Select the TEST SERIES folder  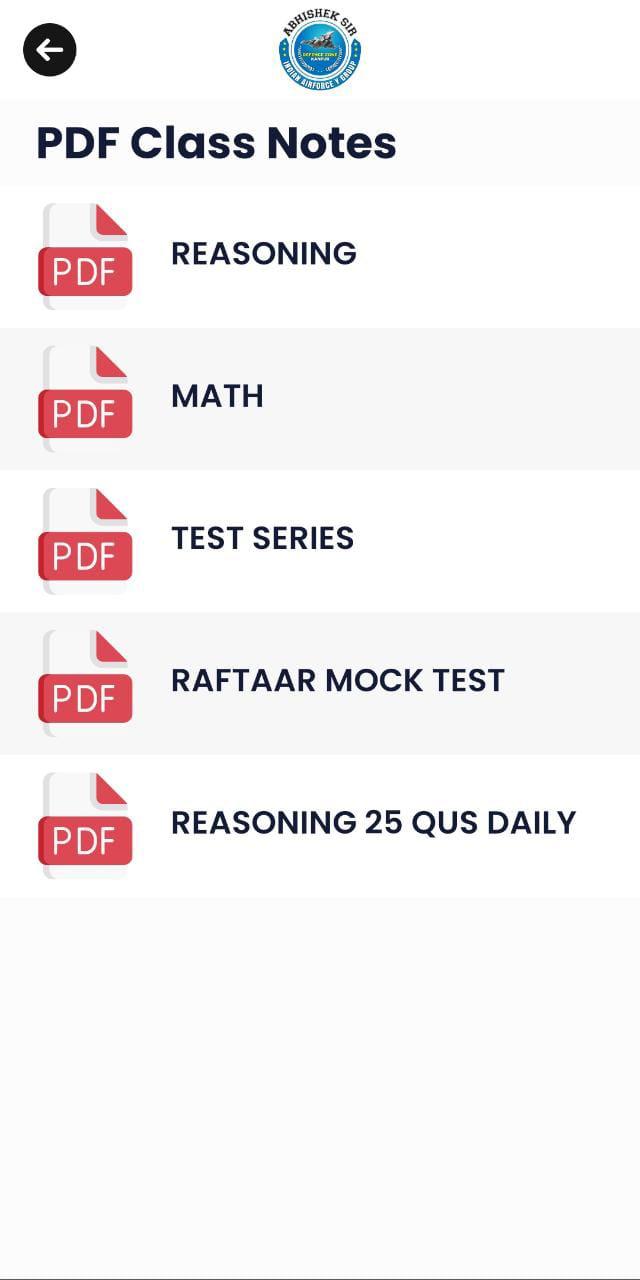coord(262,539)
